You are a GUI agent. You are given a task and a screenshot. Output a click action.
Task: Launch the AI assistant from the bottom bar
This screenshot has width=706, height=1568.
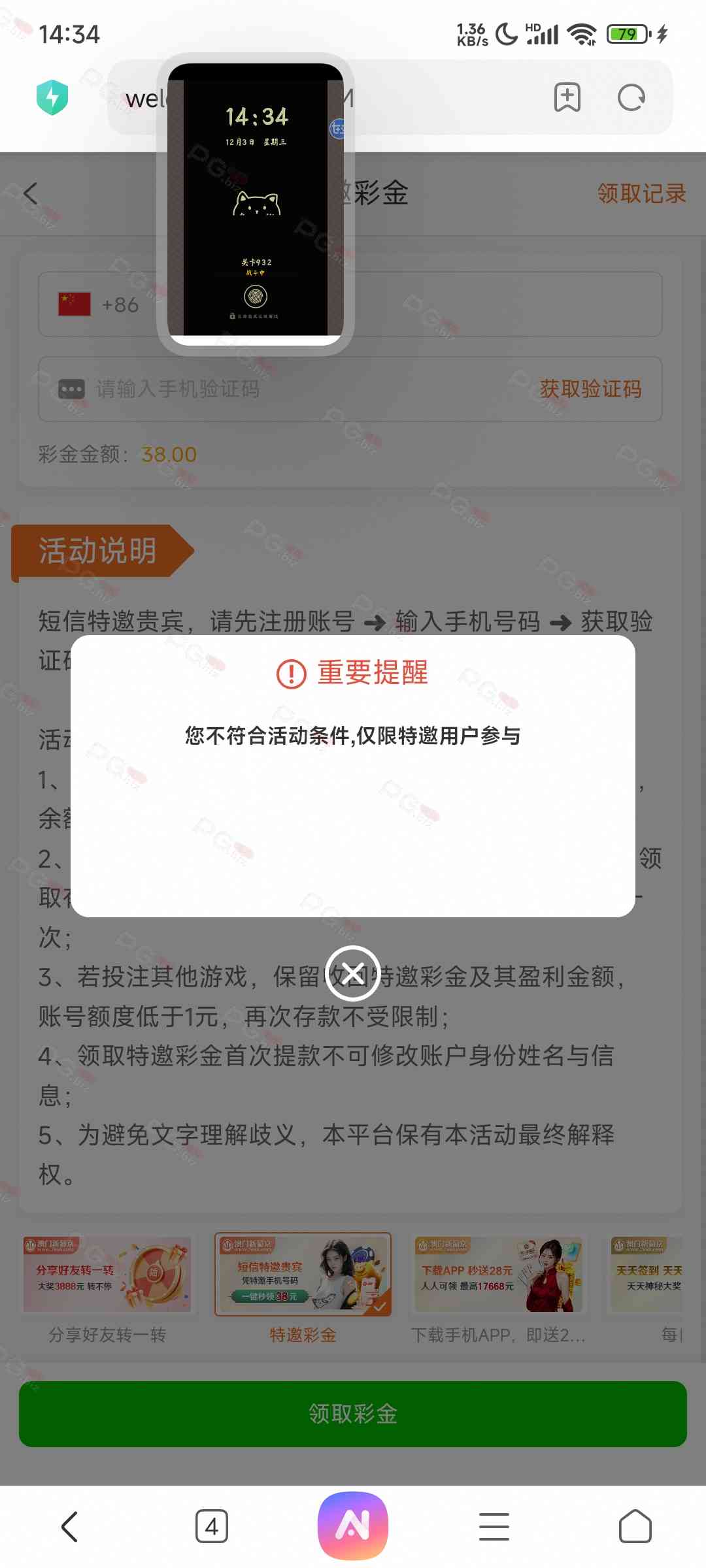pyautogui.click(x=353, y=1526)
